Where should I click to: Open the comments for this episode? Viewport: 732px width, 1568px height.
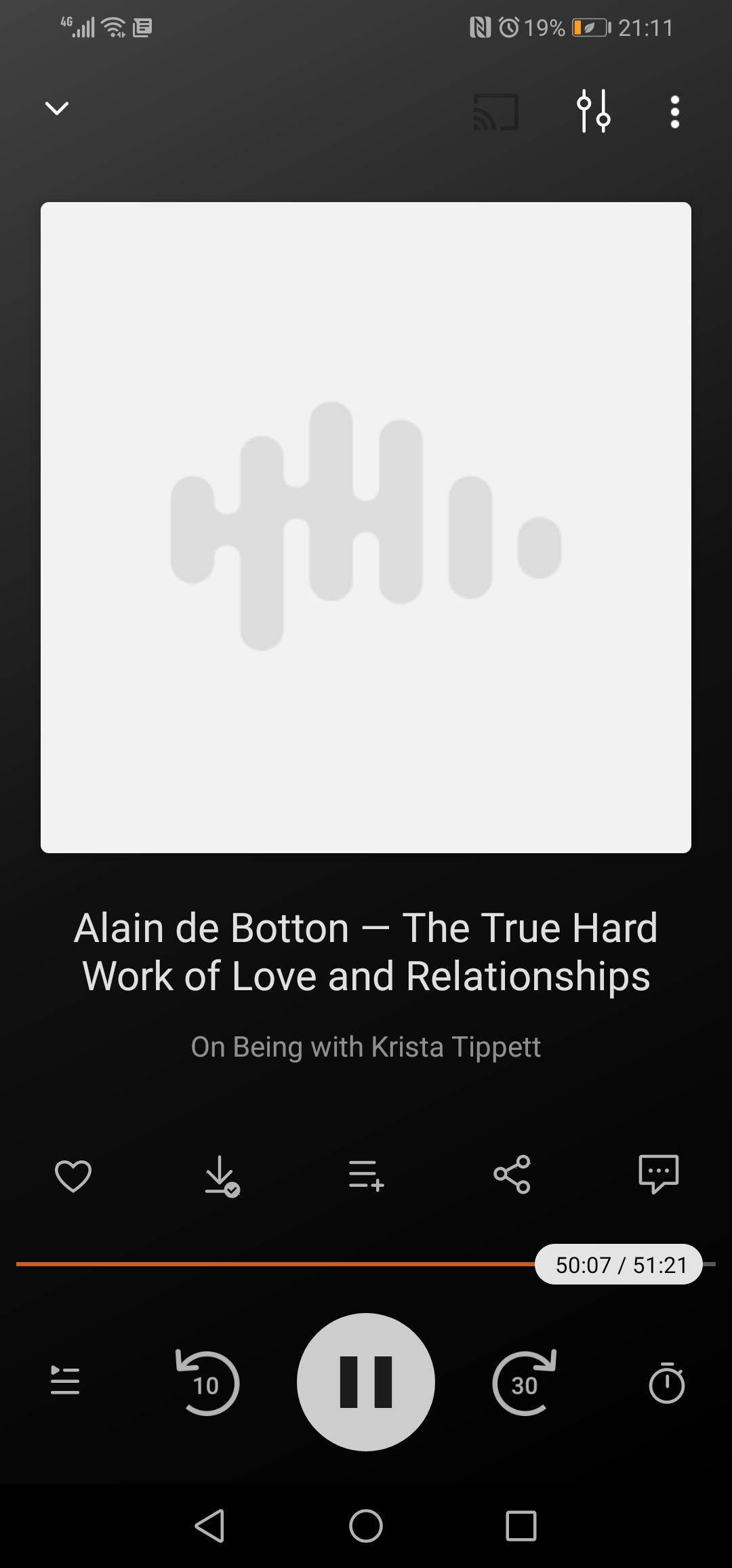point(658,1174)
